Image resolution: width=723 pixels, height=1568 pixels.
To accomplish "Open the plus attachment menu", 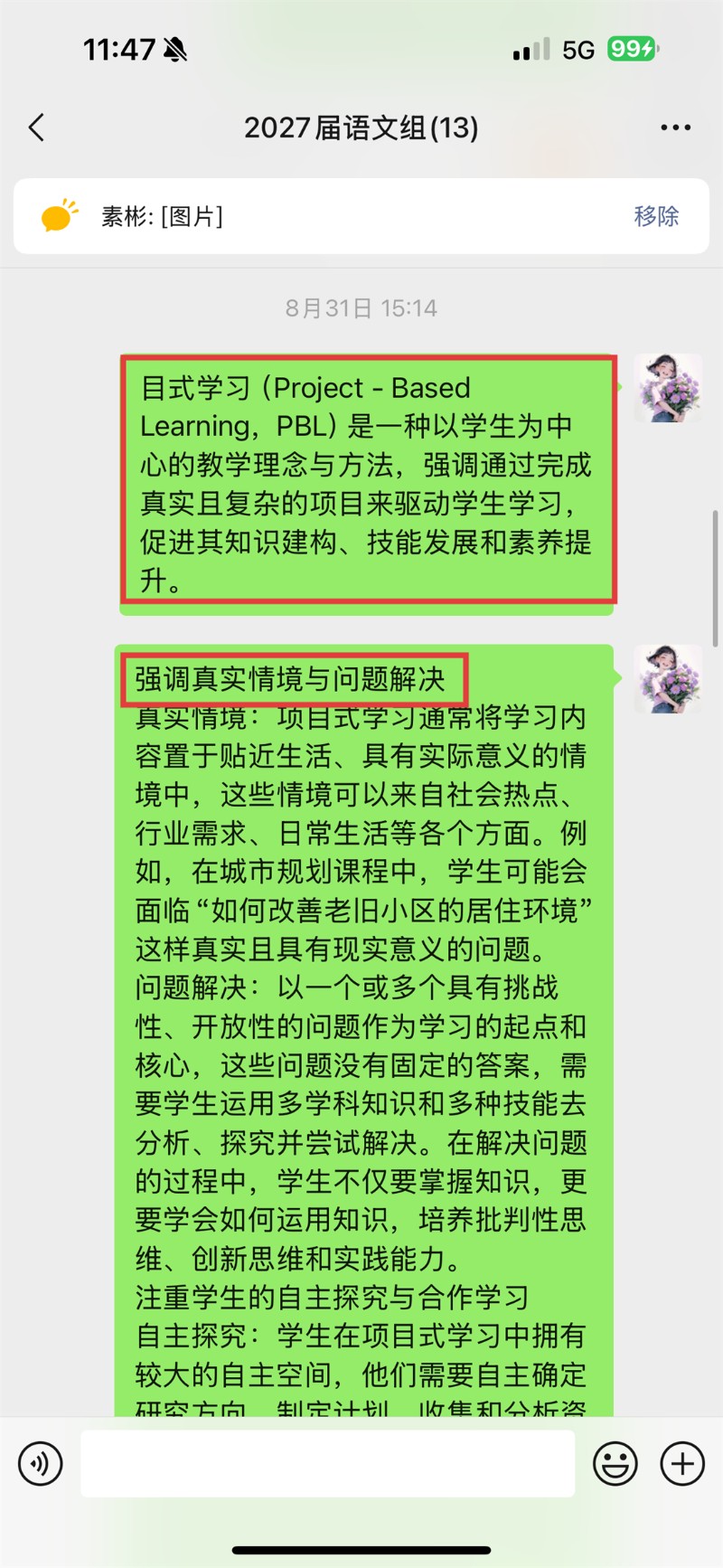I will pos(682,1463).
